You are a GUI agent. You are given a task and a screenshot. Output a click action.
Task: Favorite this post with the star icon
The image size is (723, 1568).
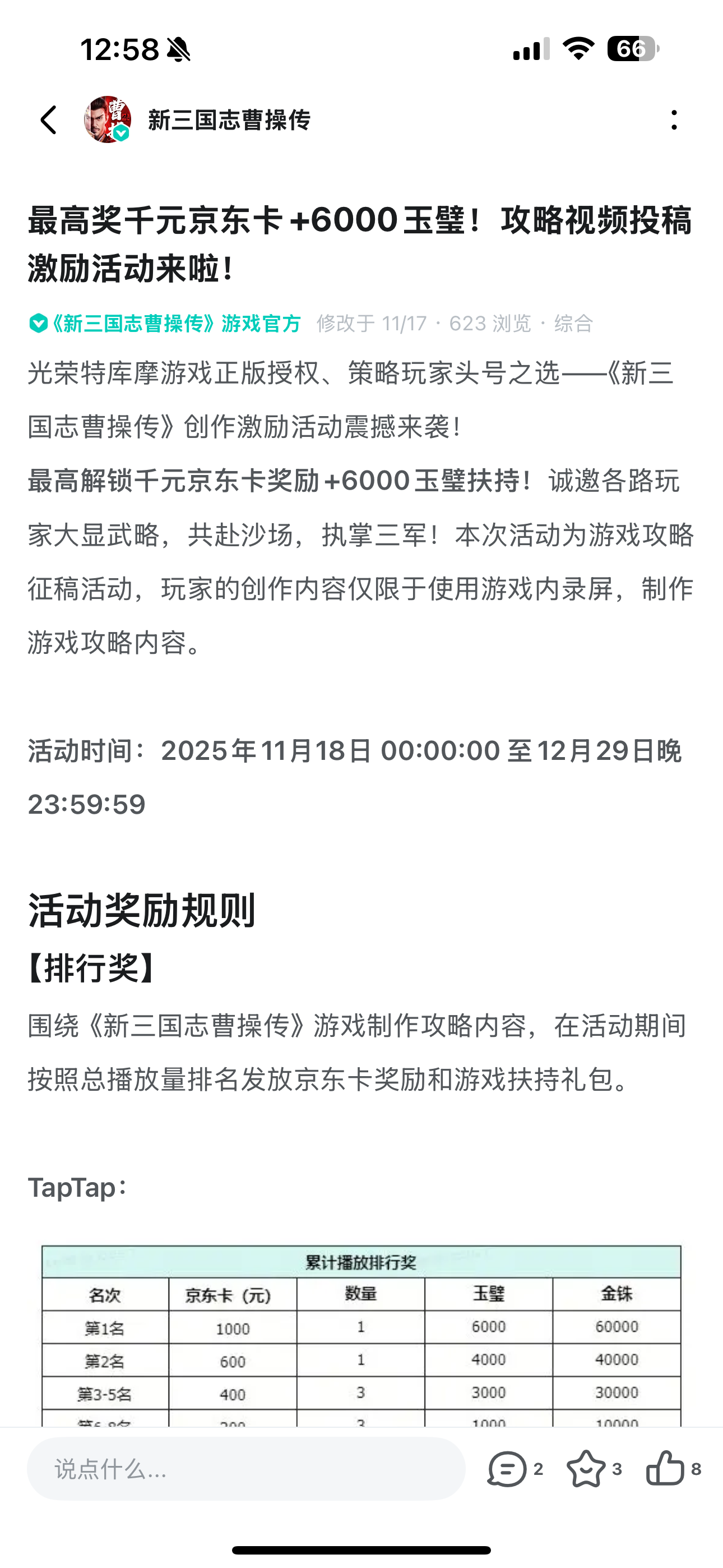[x=586, y=1469]
